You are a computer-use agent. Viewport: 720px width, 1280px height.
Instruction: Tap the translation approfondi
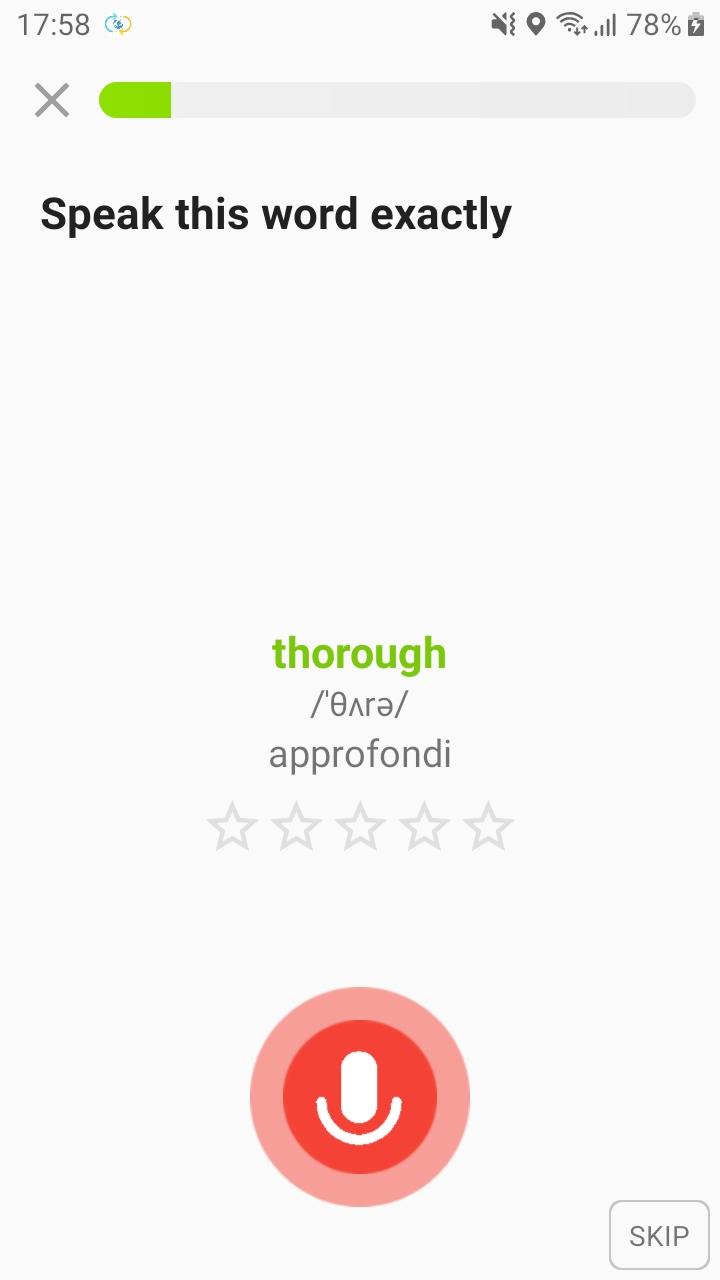tap(359, 753)
